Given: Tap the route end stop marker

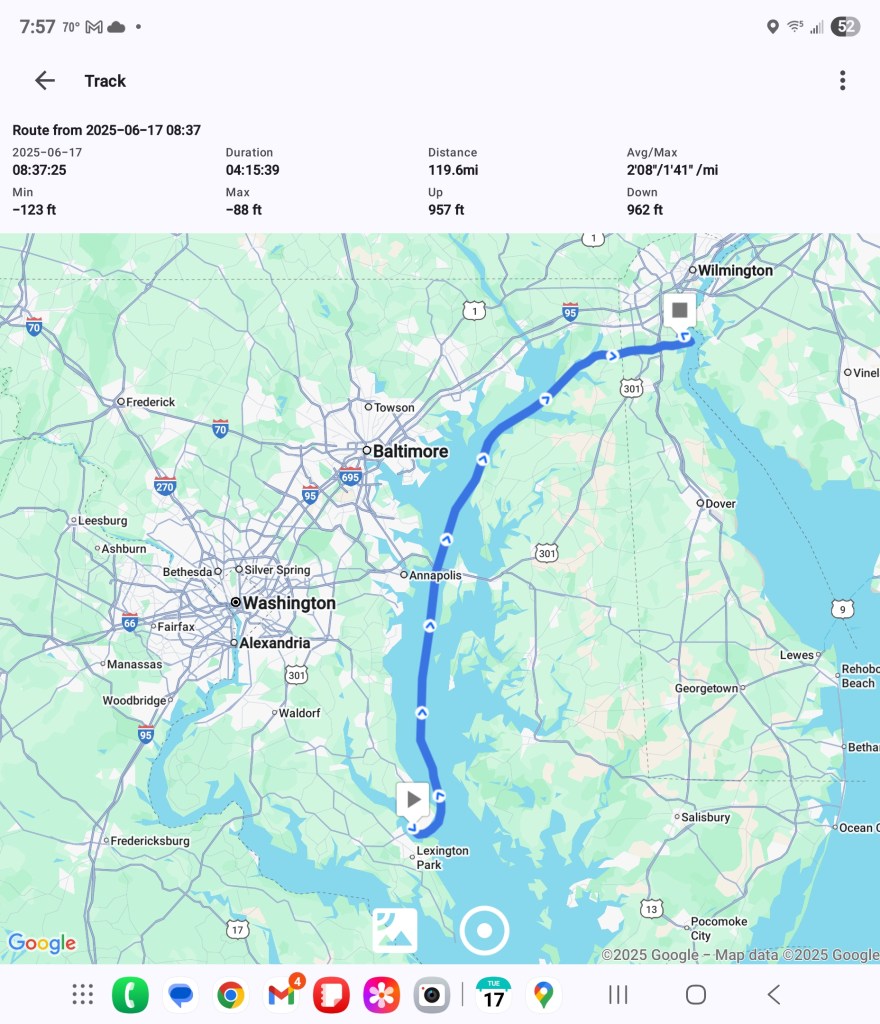Looking at the screenshot, I should click(x=680, y=309).
